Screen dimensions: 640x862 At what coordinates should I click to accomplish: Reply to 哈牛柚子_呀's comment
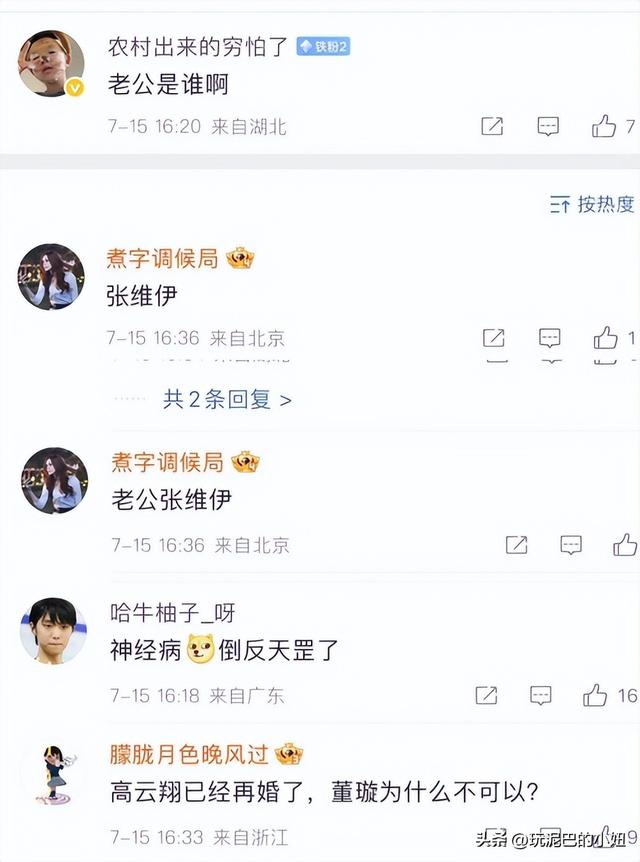[x=541, y=695]
